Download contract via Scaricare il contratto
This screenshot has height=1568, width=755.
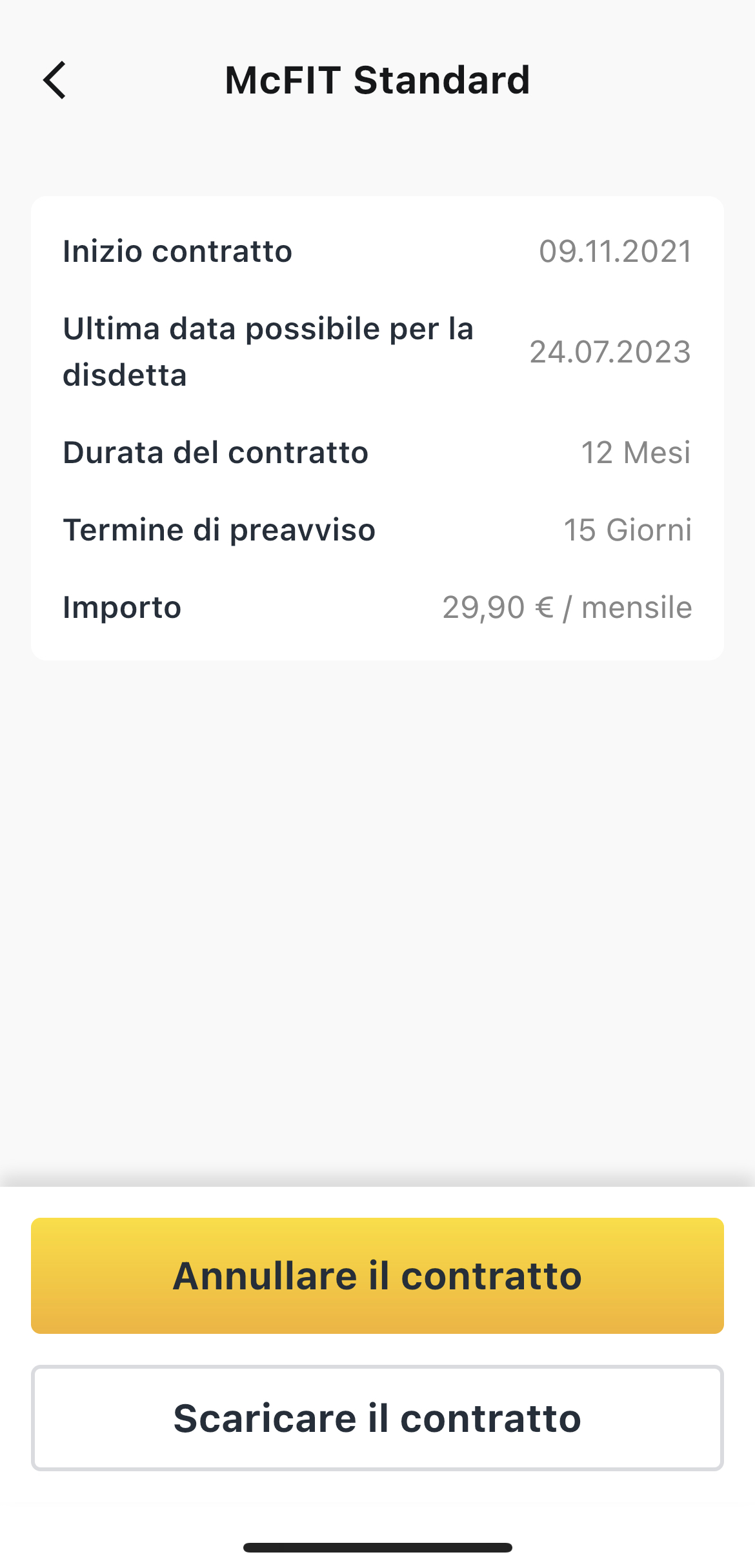pyautogui.click(x=377, y=1418)
